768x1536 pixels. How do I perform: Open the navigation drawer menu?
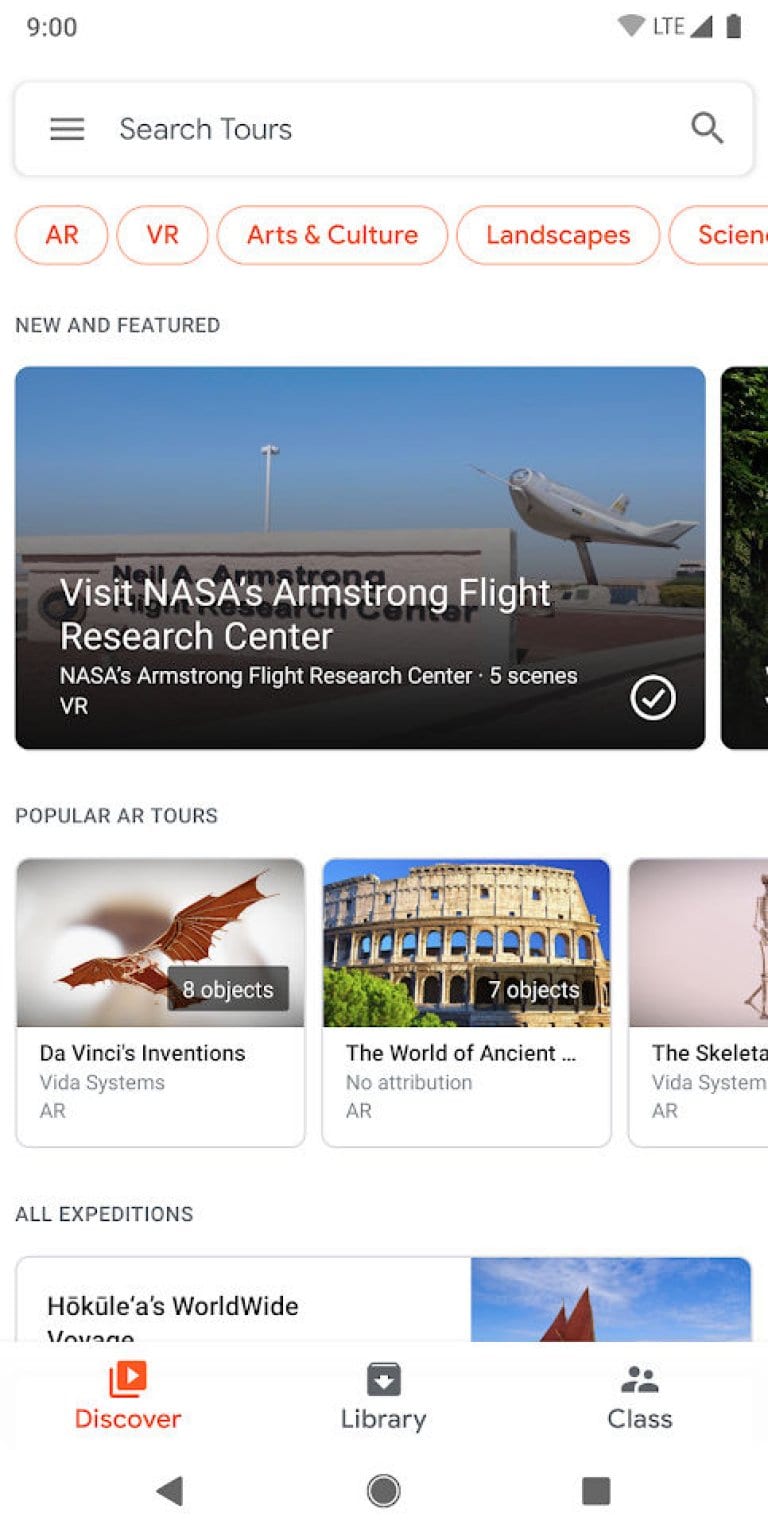pos(67,128)
